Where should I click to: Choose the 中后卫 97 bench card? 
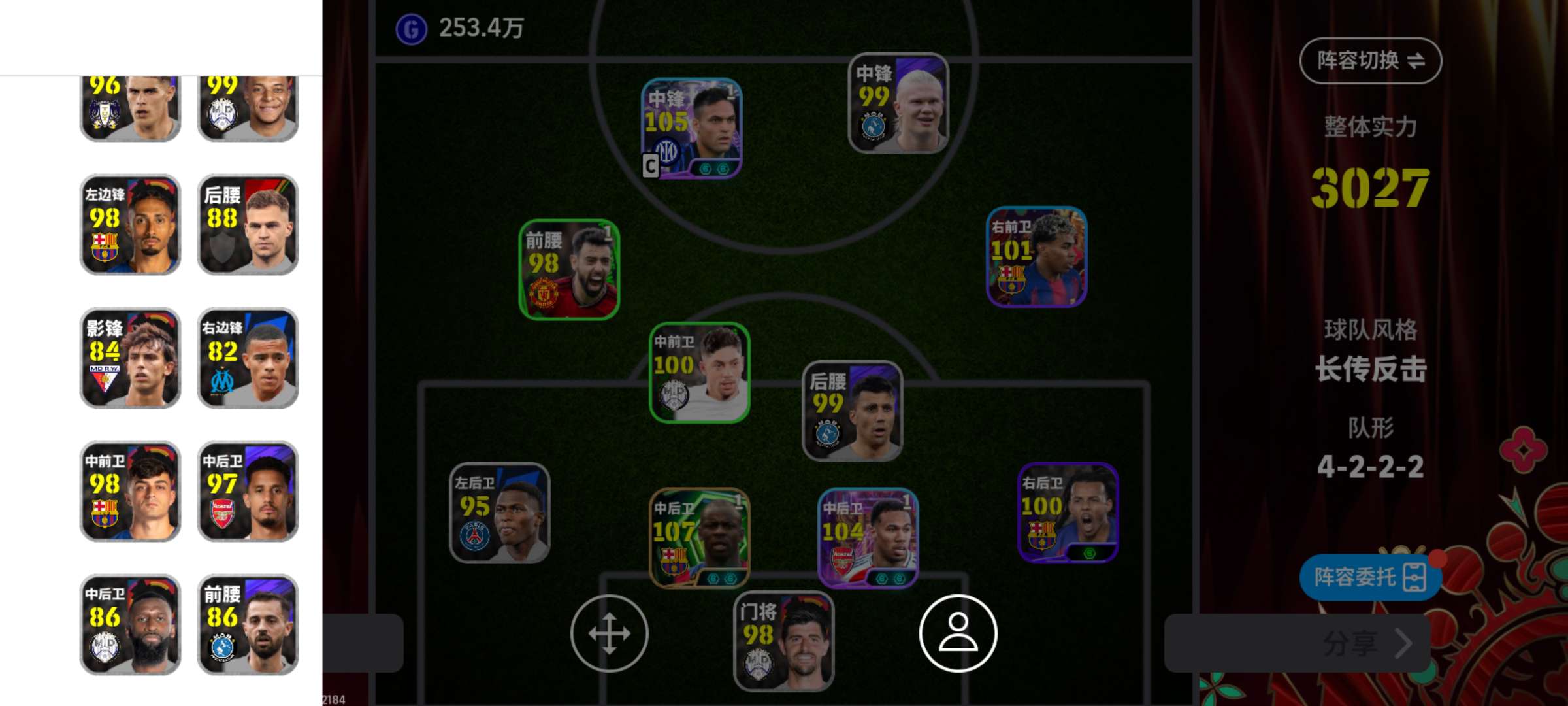point(248,492)
